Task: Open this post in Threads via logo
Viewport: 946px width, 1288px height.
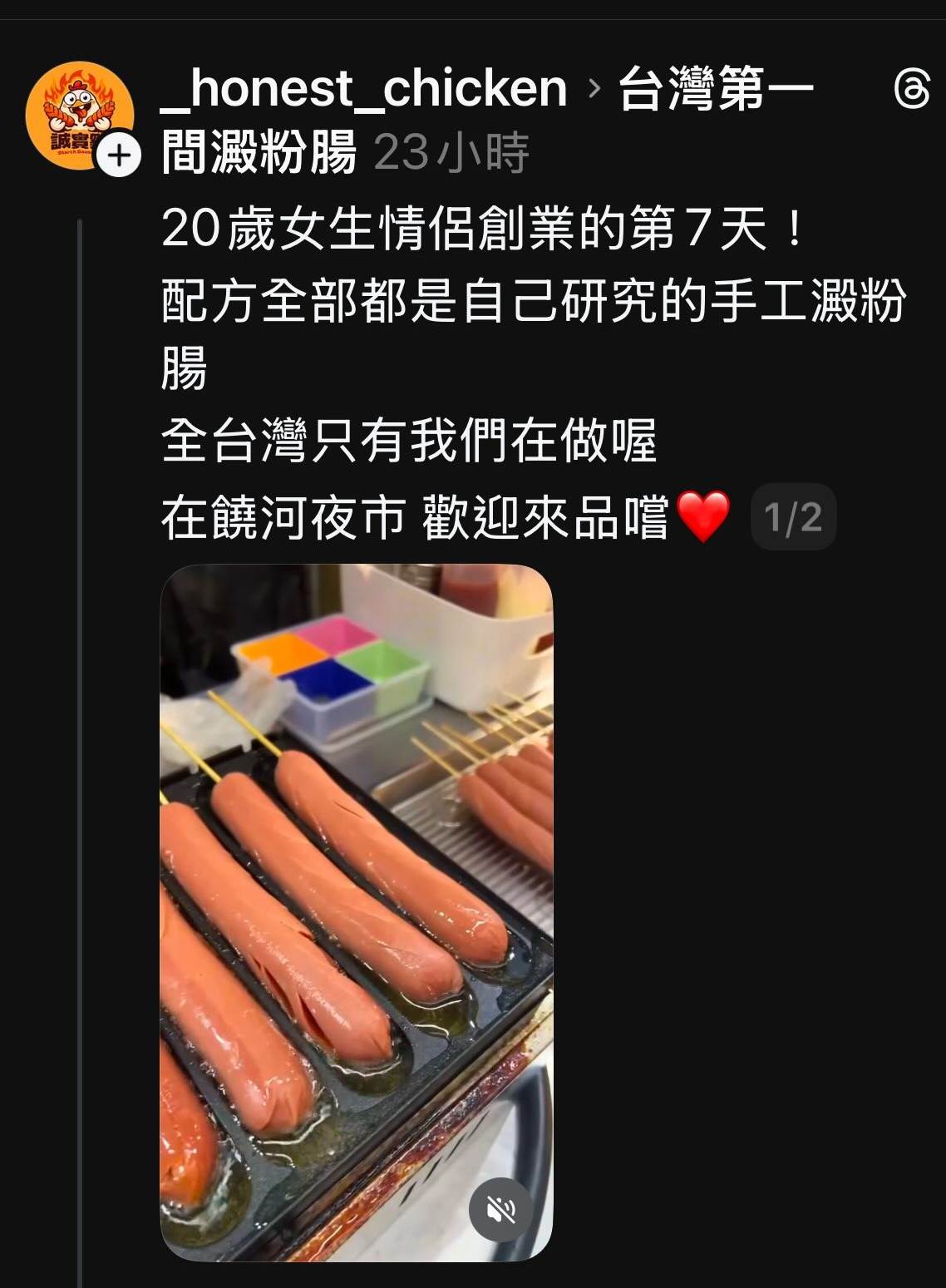Action: click(x=911, y=90)
